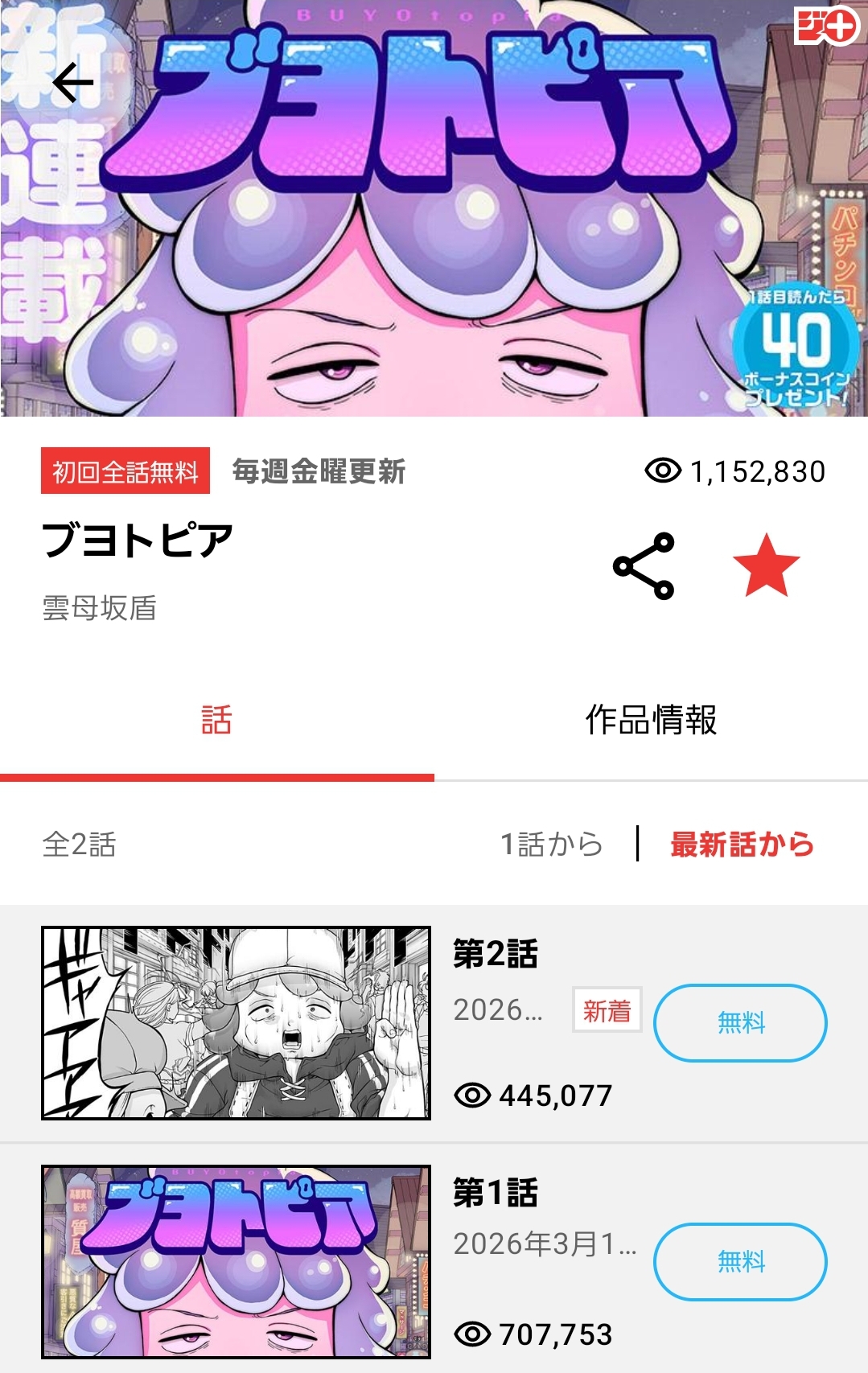Go back using the arrow icon
Image resolution: width=868 pixels, height=1373 pixels.
73,82
